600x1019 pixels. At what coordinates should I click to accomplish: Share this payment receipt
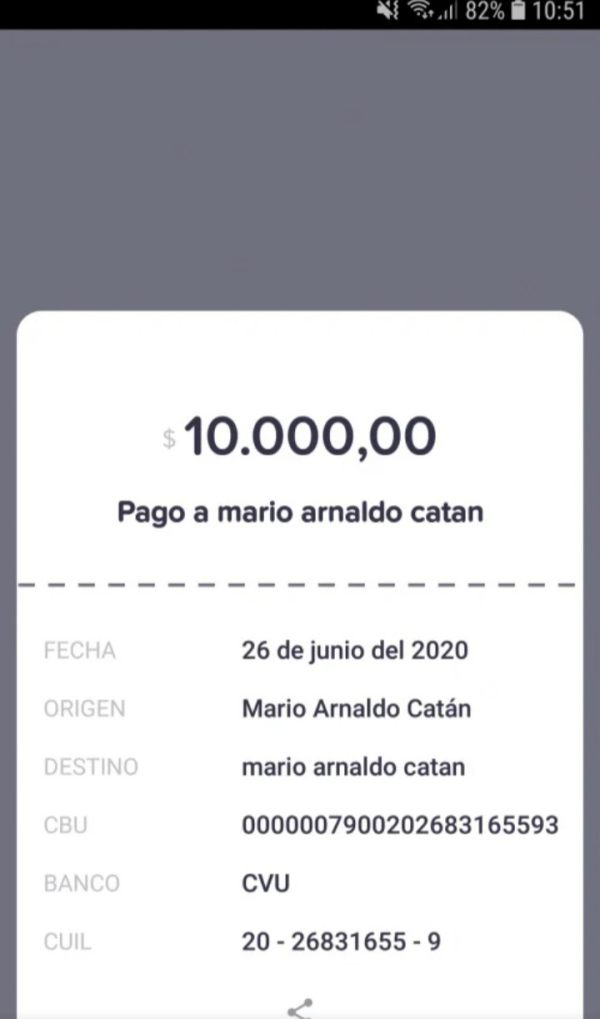300,1008
